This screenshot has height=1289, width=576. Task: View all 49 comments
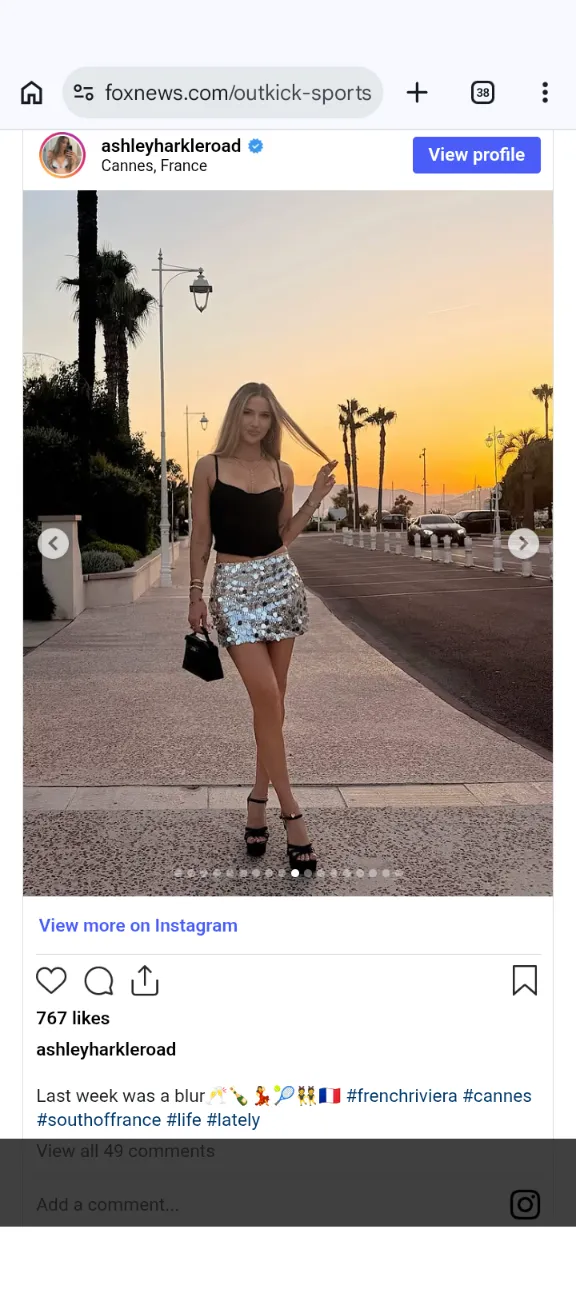(x=125, y=1151)
